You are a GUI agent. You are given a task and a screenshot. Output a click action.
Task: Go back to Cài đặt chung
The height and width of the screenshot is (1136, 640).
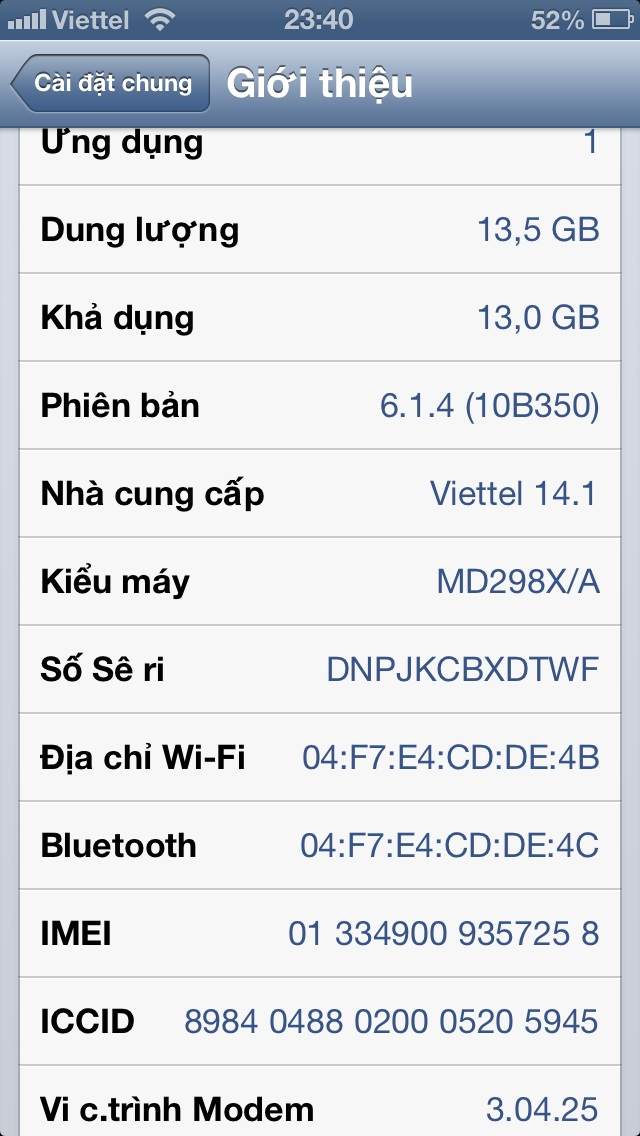coord(110,83)
